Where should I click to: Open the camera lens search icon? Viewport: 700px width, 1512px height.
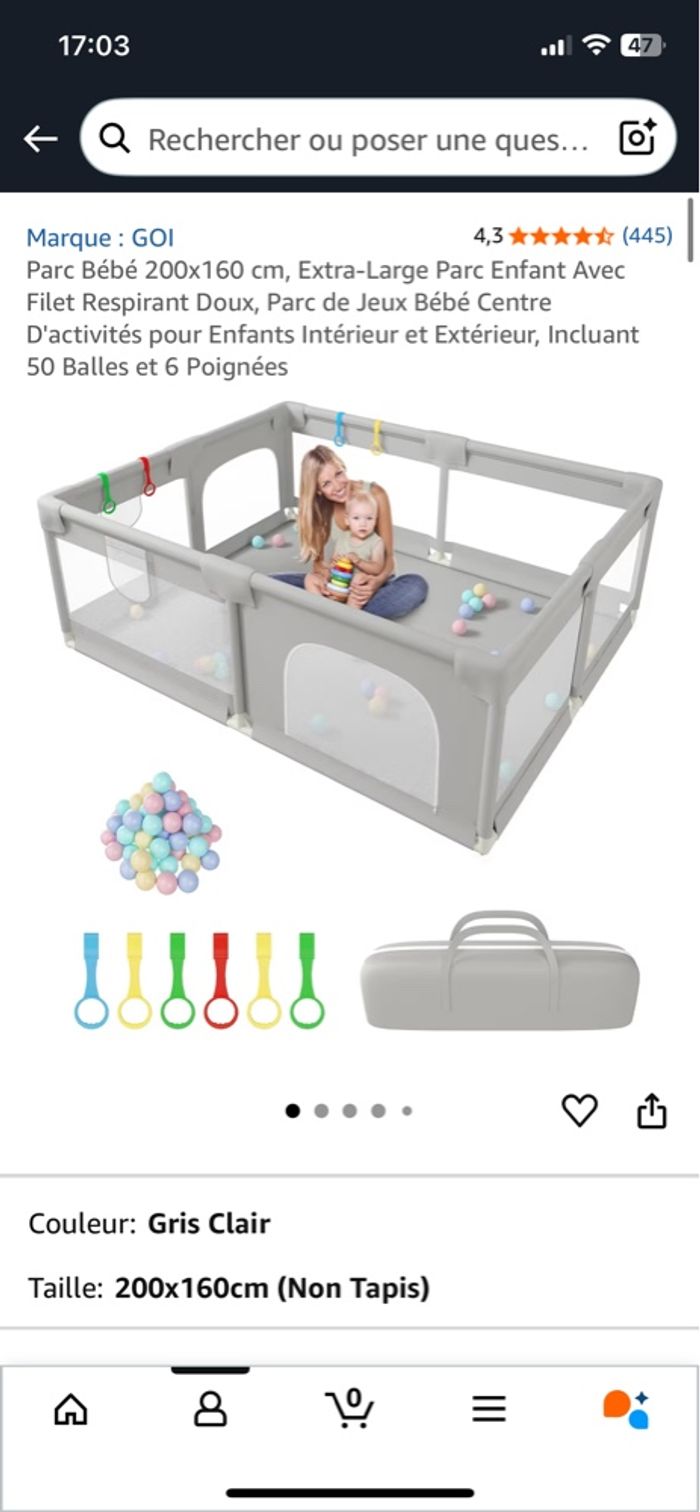tap(637, 138)
